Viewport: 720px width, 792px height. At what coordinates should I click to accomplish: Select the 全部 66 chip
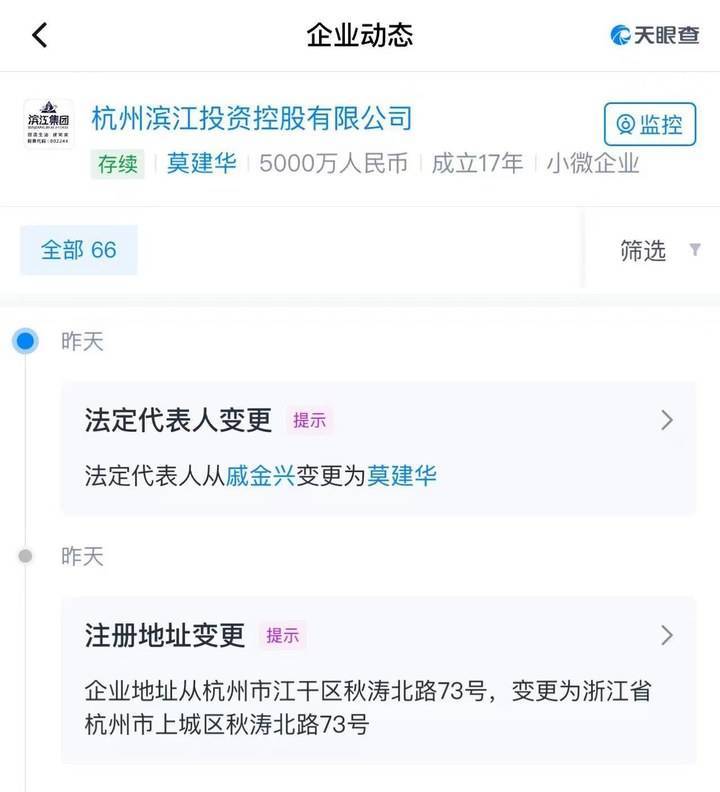[79, 250]
